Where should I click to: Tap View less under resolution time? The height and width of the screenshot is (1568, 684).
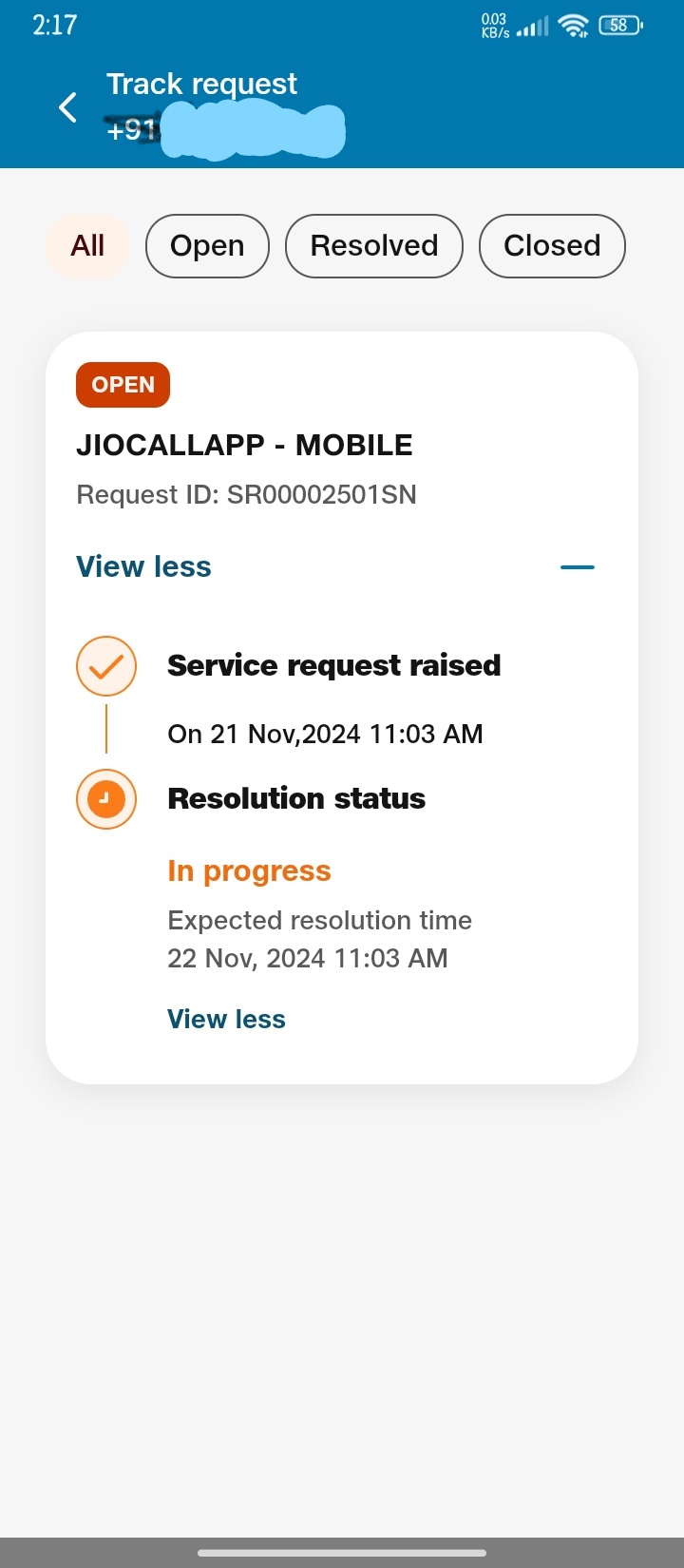(226, 1020)
